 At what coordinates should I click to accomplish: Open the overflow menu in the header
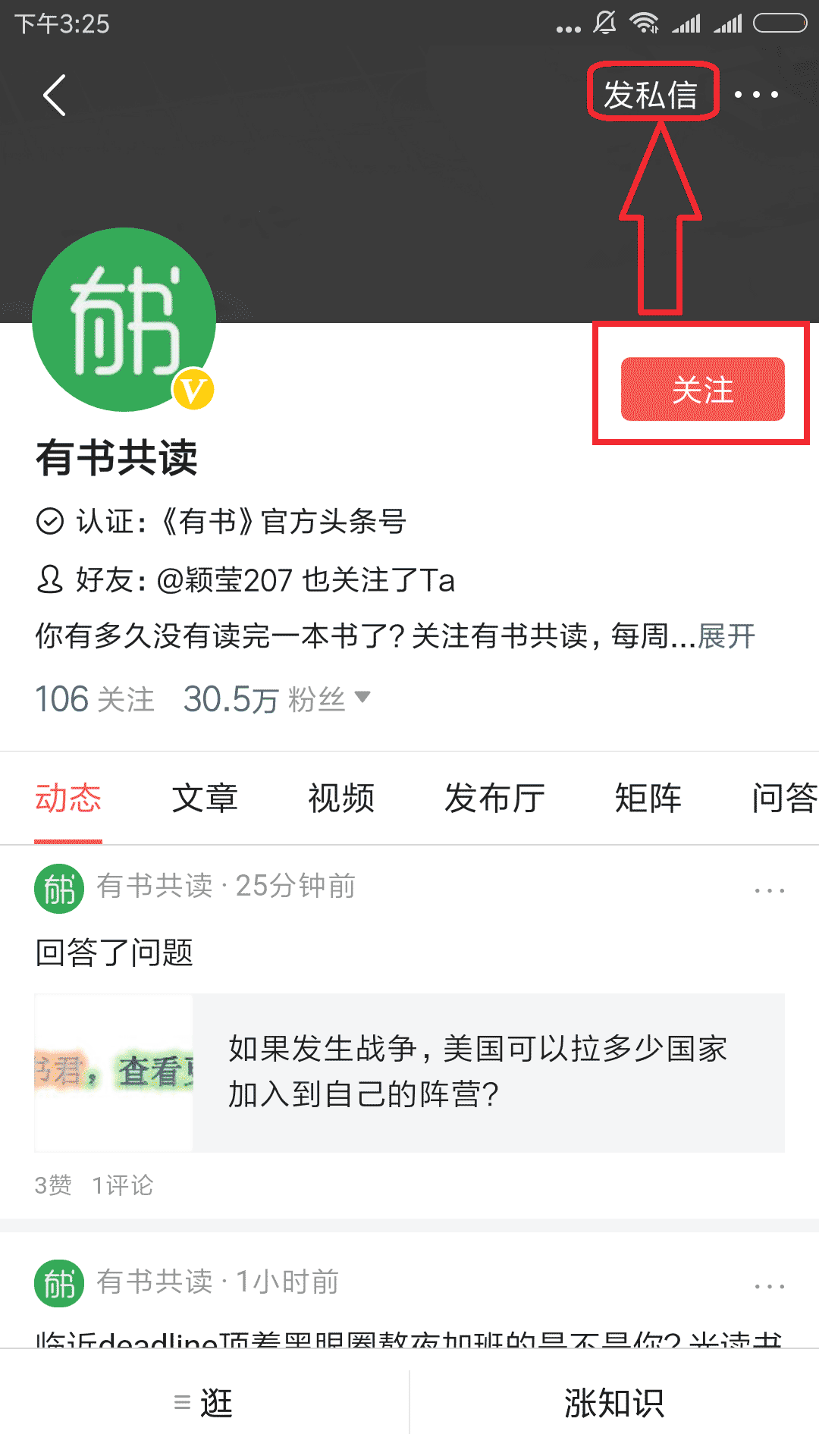[756, 95]
